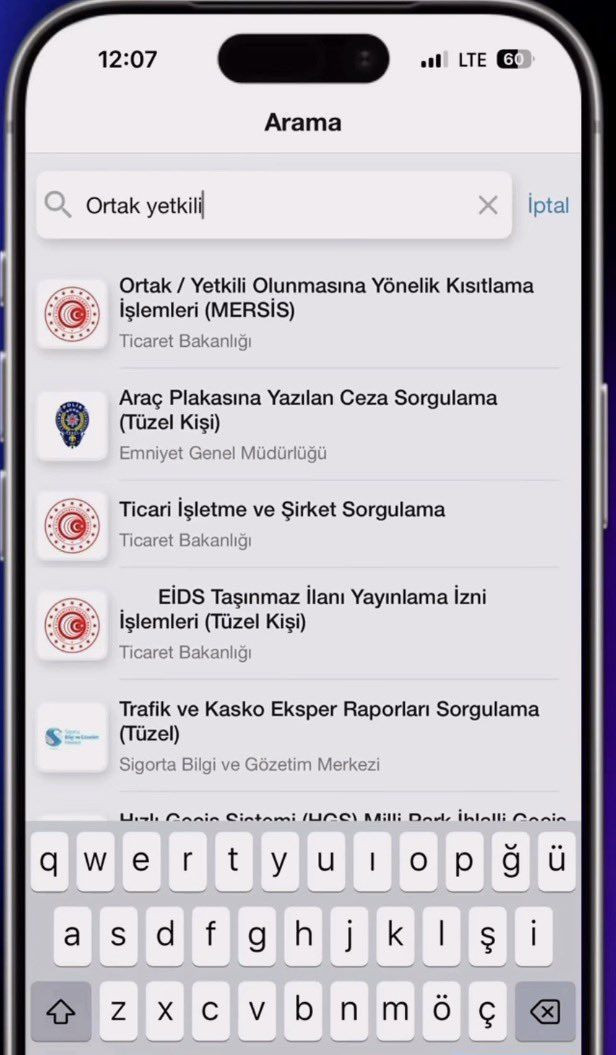The height and width of the screenshot is (1055, 616).
Task: Focus the search field containing 'Ortak yetkili'
Action: pos(270,205)
